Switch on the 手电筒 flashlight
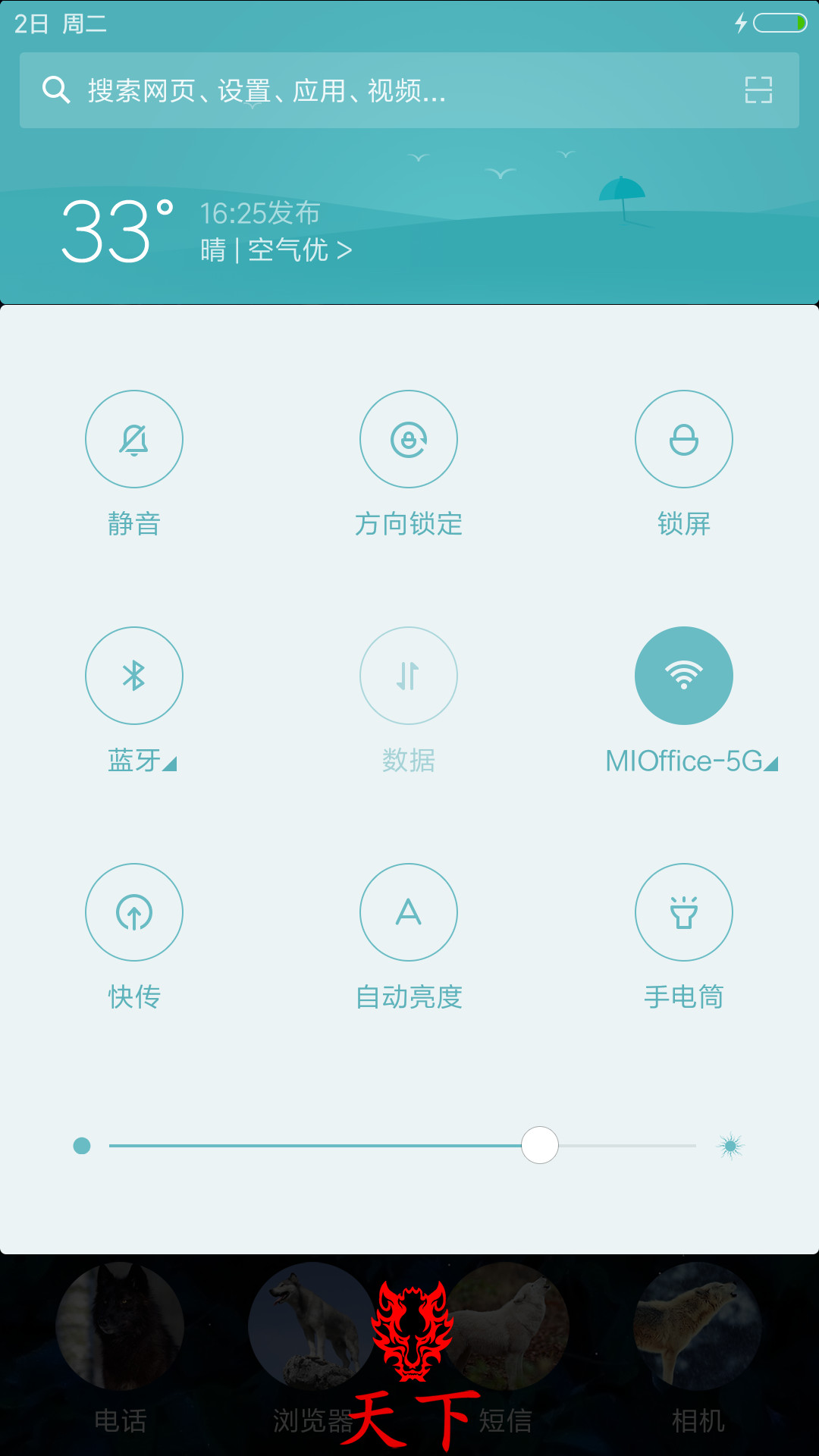This screenshot has width=819, height=1456. [x=684, y=912]
